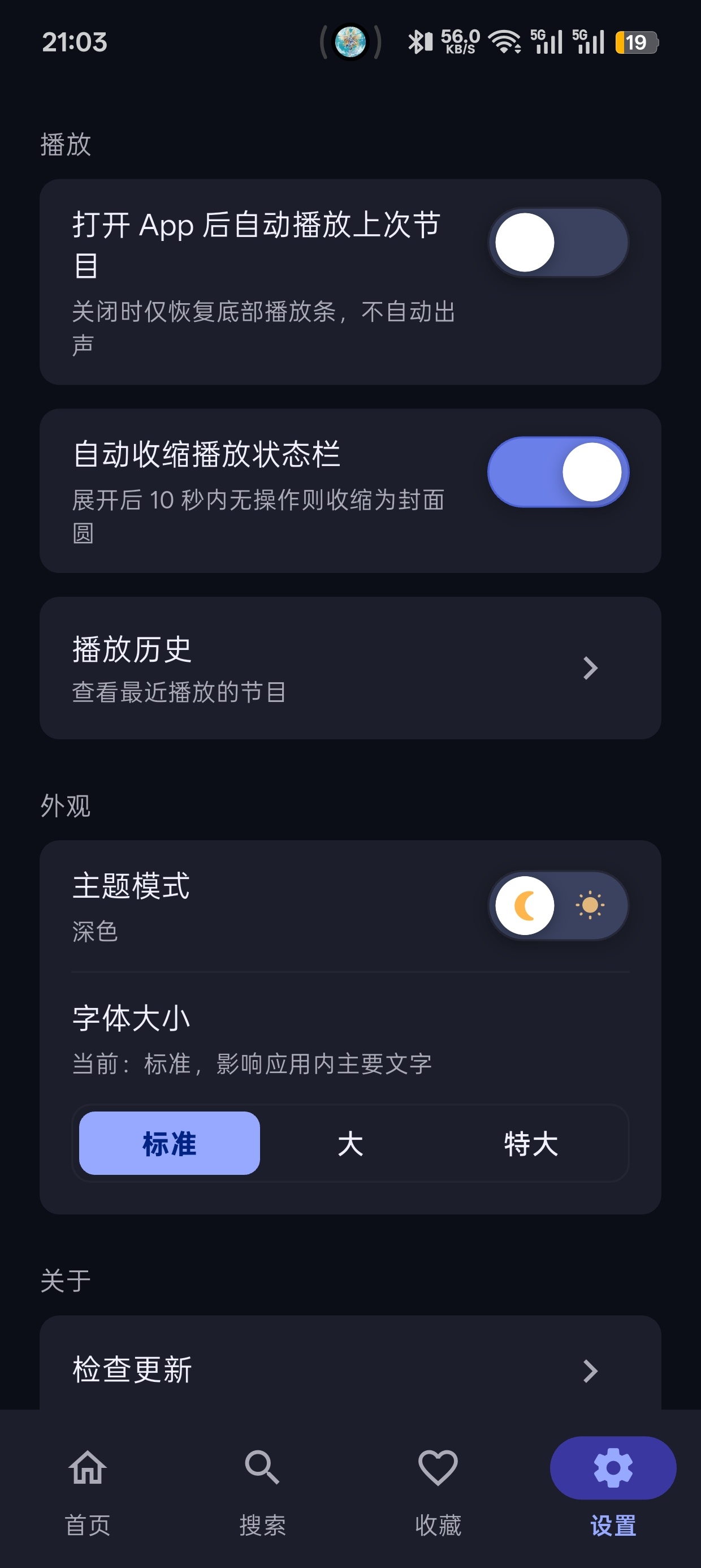Go to the 首页 tab
The width and height of the screenshot is (701, 1568).
point(88,1489)
